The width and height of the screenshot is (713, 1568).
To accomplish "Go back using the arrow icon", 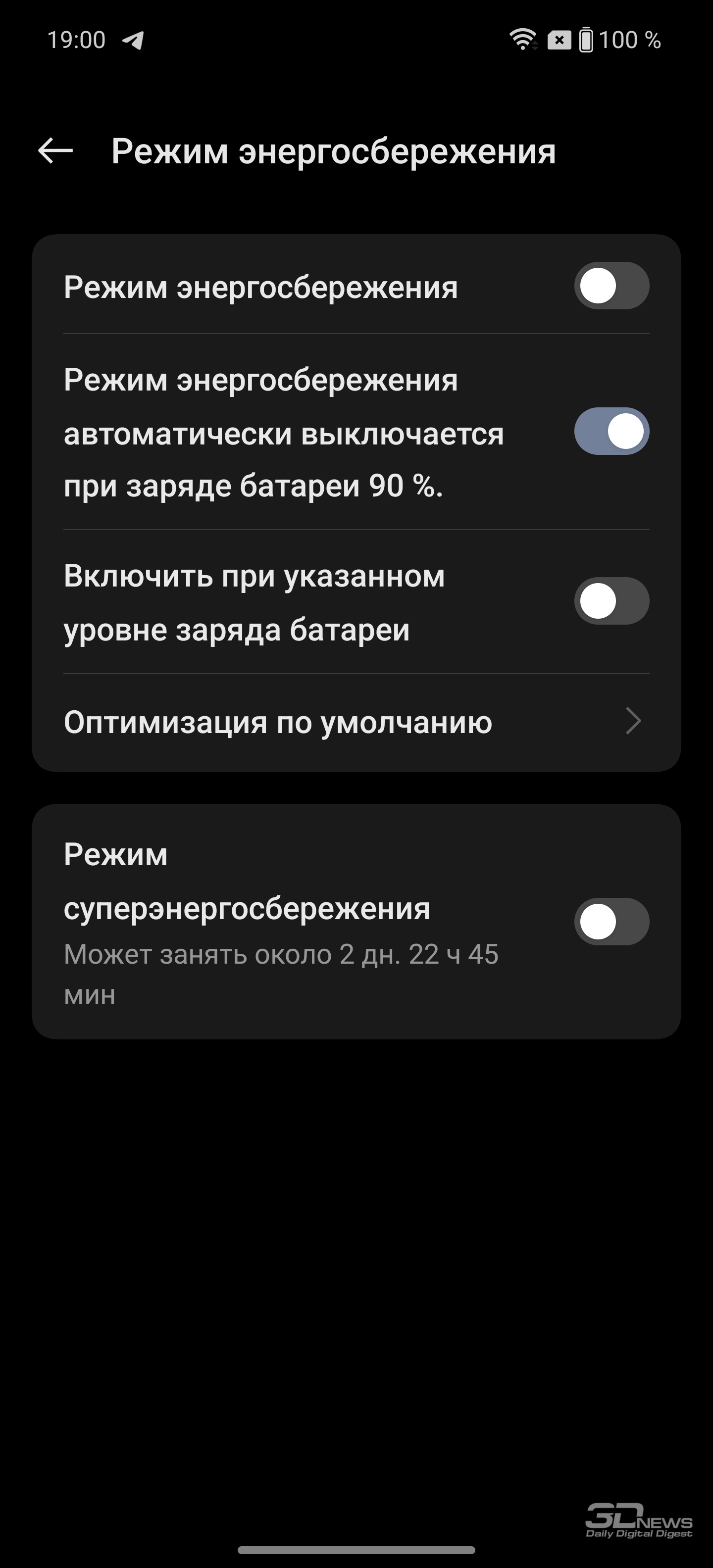I will [55, 151].
